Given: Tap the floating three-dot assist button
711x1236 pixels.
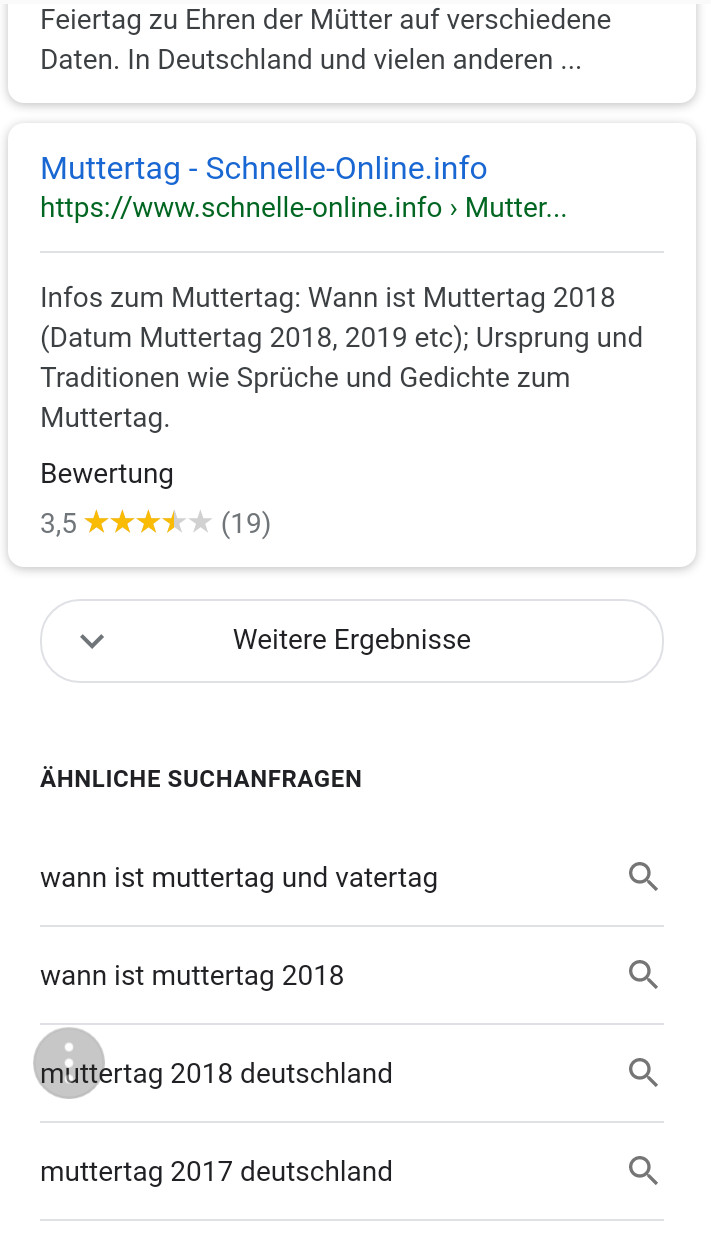Looking at the screenshot, I should tap(69, 1063).
